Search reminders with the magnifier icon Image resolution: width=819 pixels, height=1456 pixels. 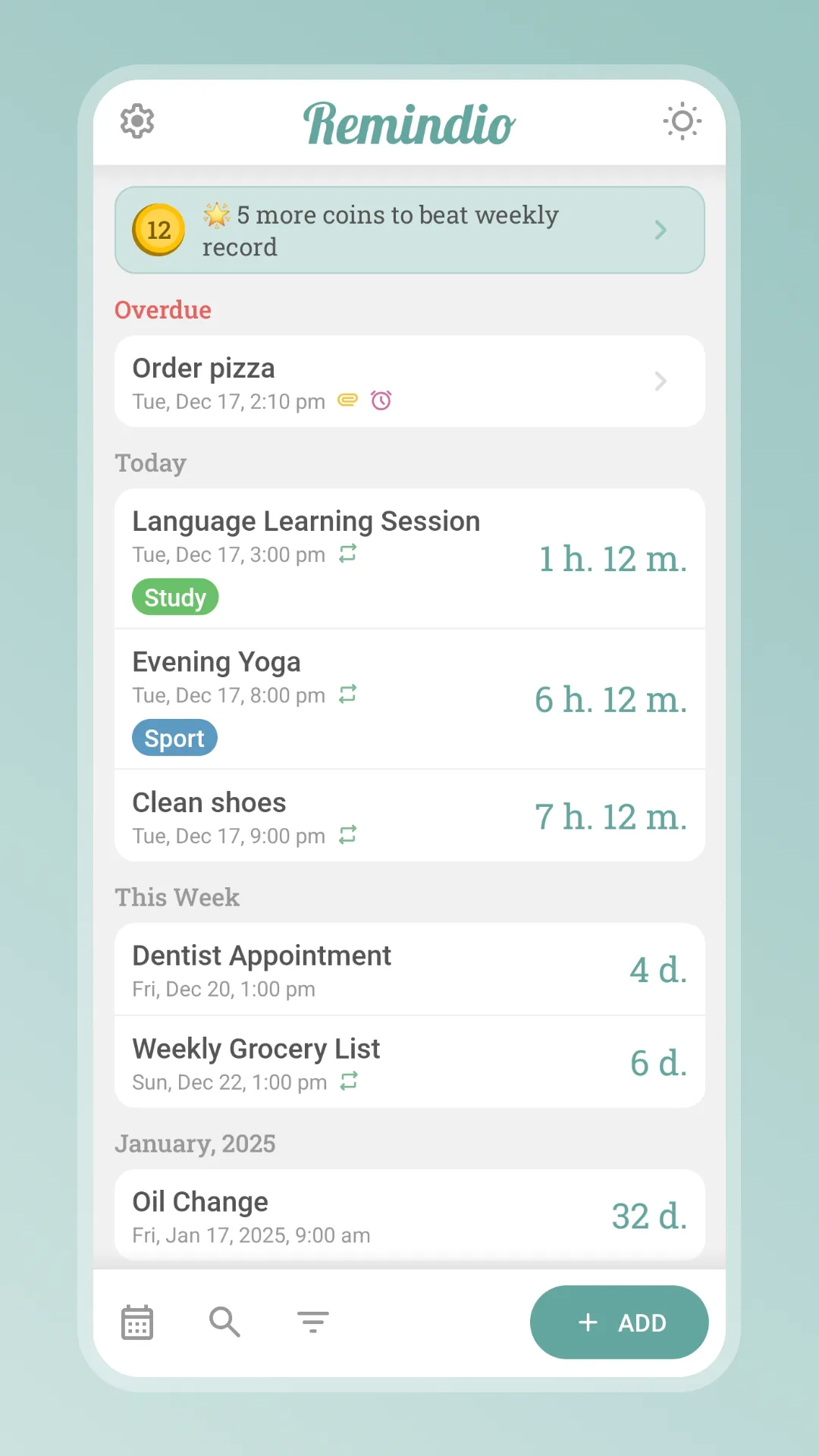point(224,1323)
